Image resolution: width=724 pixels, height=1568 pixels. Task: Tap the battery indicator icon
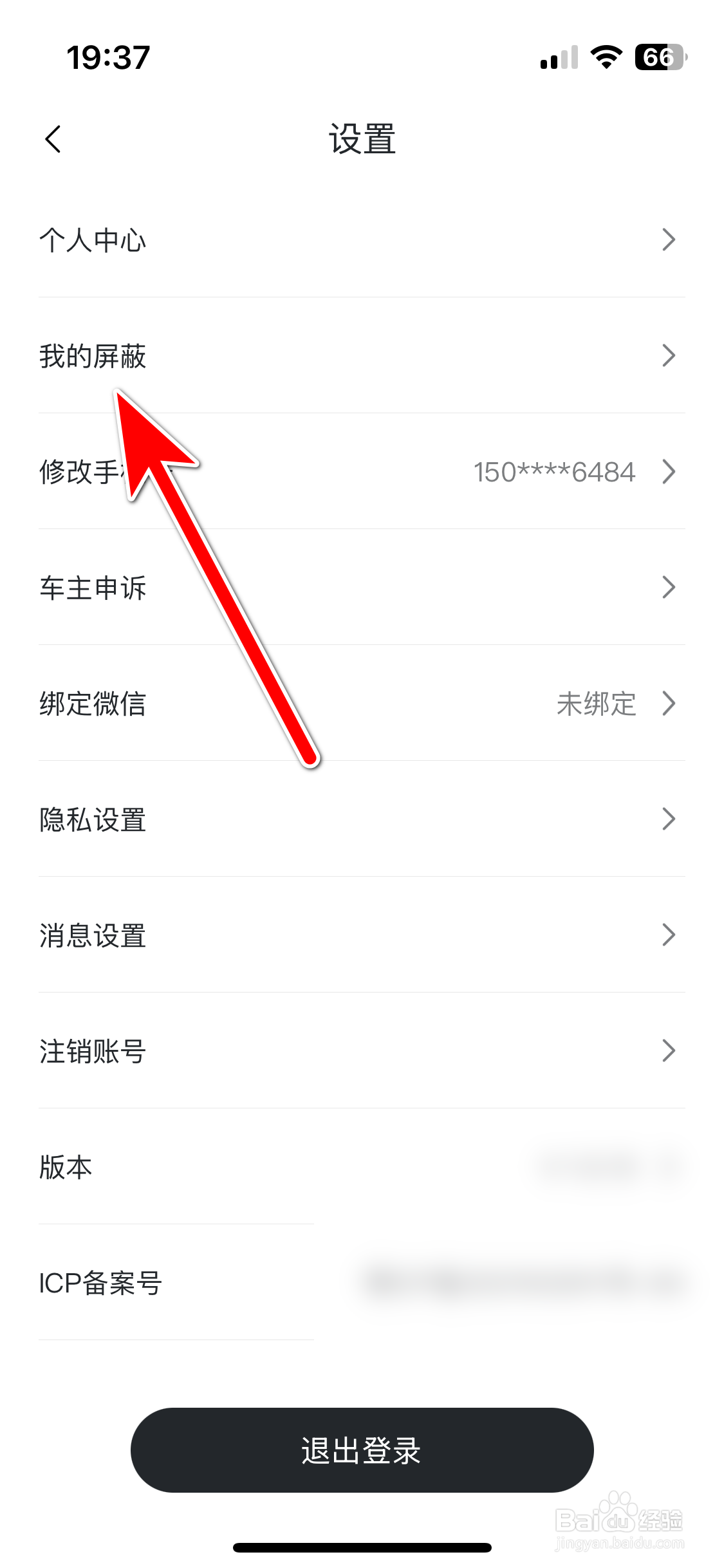coord(658,58)
